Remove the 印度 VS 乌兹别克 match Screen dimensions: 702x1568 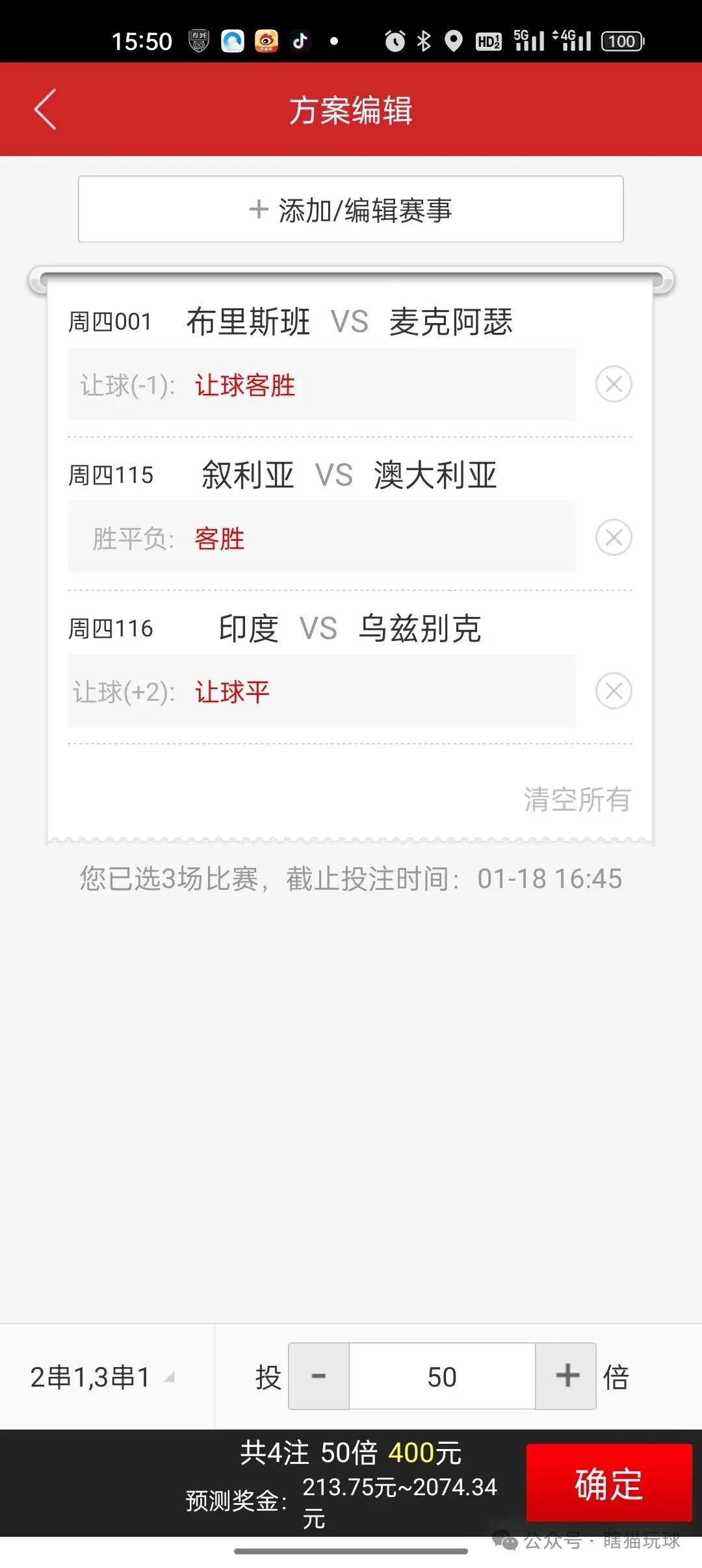[x=614, y=691]
